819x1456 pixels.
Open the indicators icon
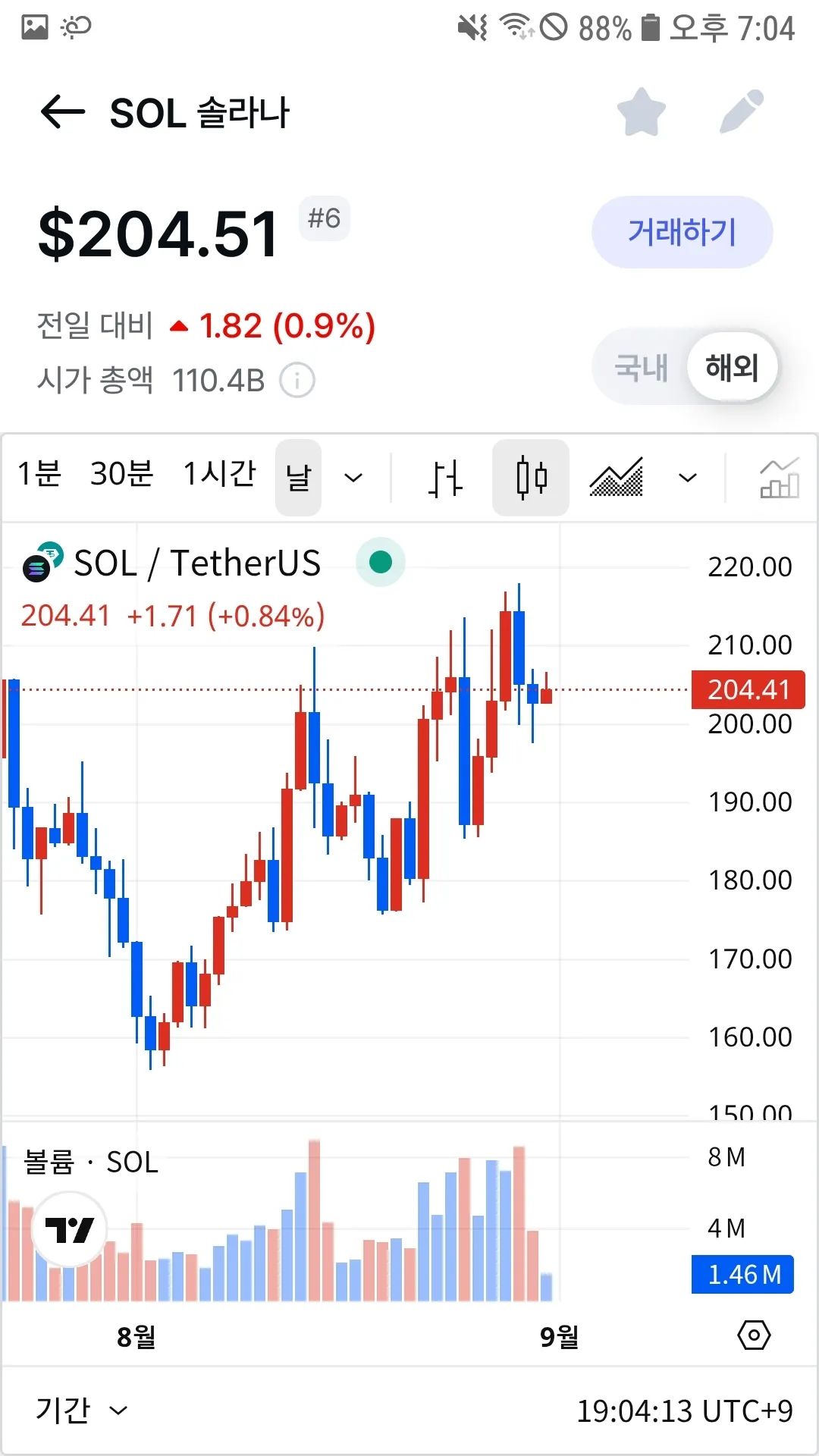tap(779, 479)
